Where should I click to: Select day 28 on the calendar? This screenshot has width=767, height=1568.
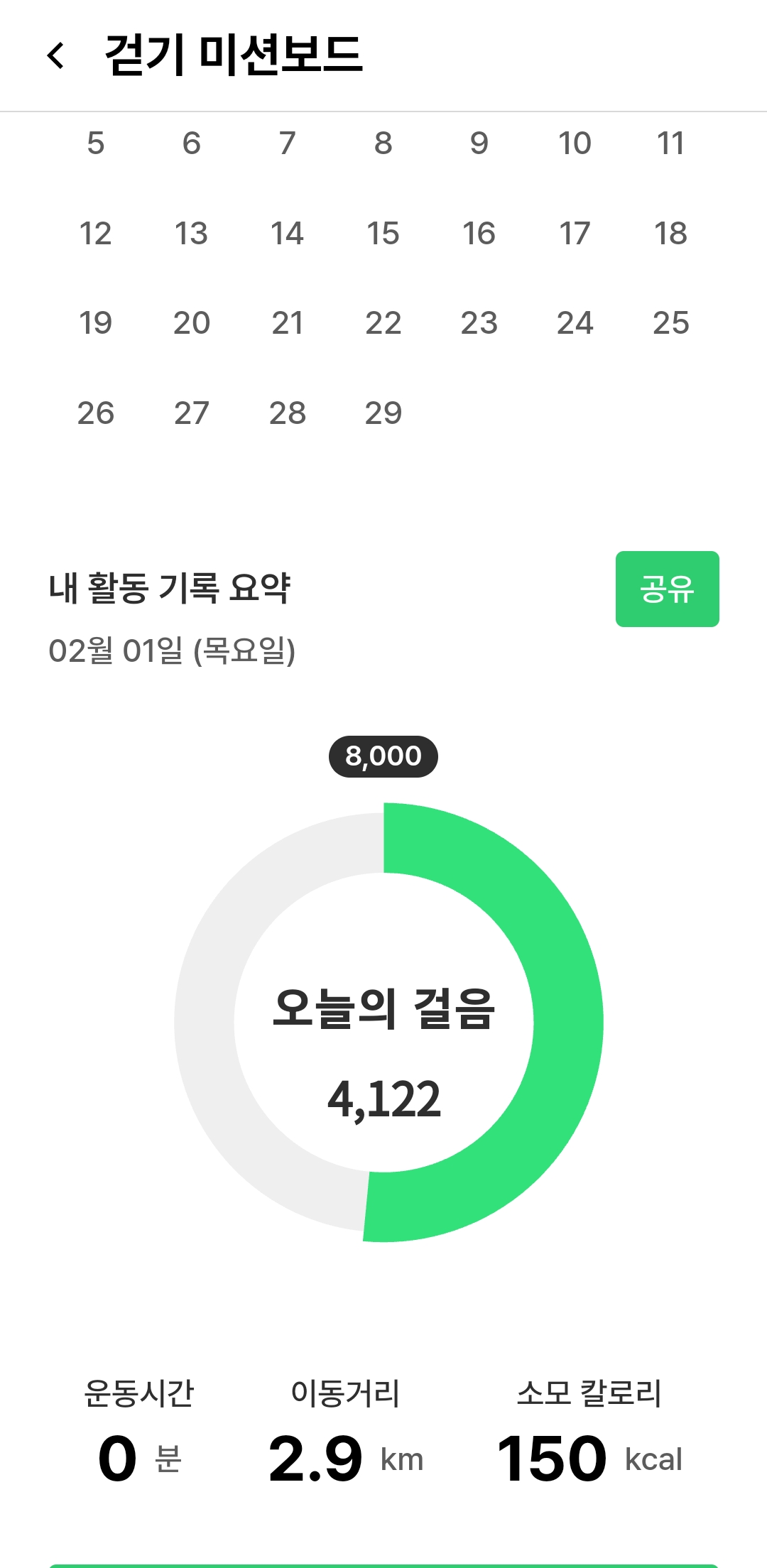[287, 413]
